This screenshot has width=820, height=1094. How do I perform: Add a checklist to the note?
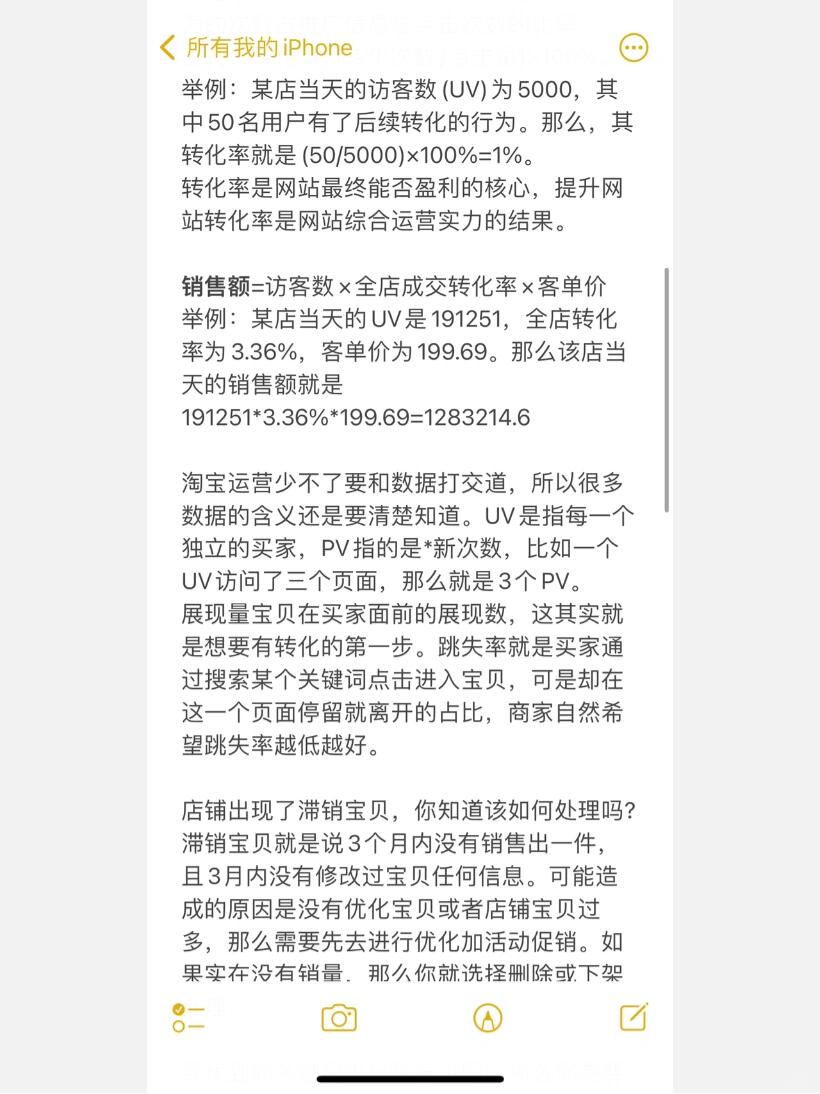188,1018
